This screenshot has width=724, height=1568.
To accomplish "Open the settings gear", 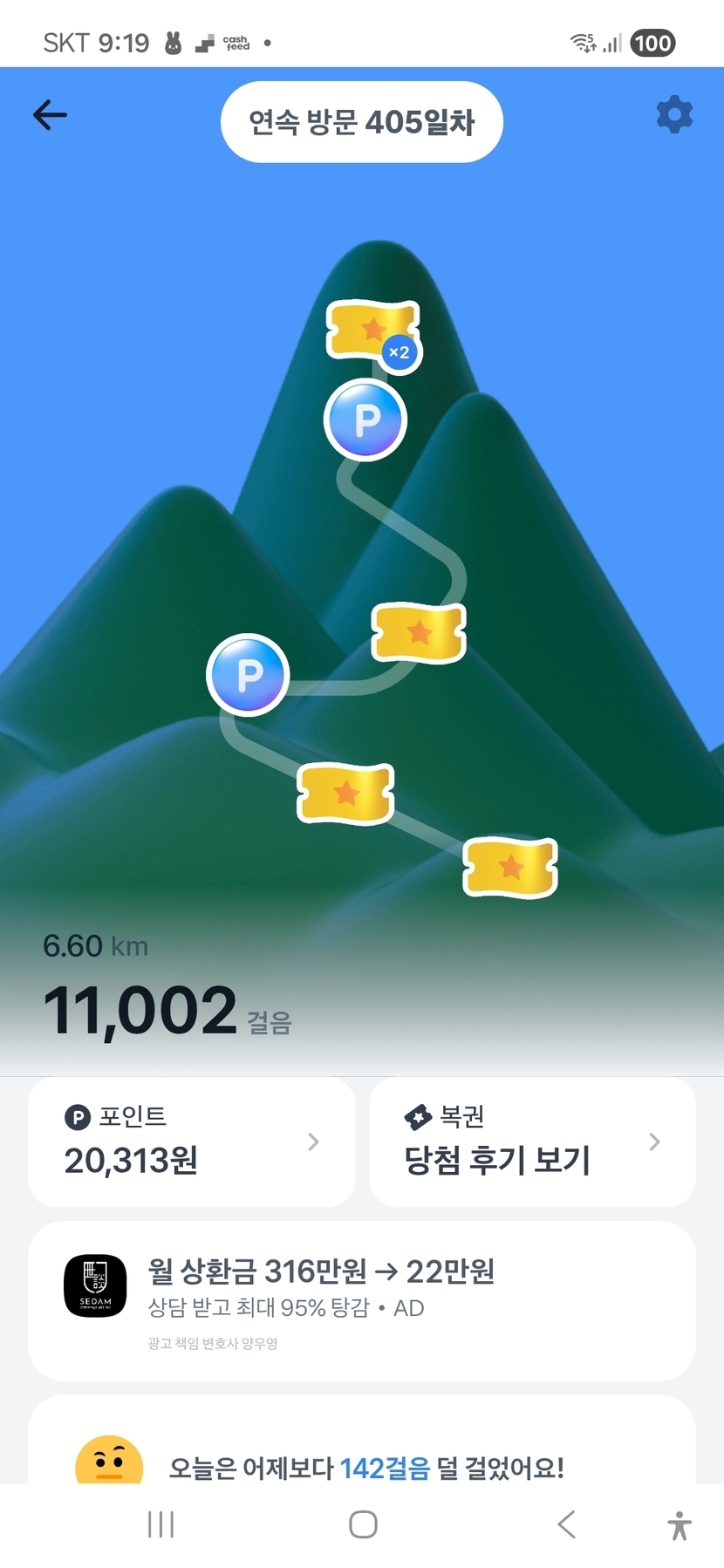I will tap(673, 115).
